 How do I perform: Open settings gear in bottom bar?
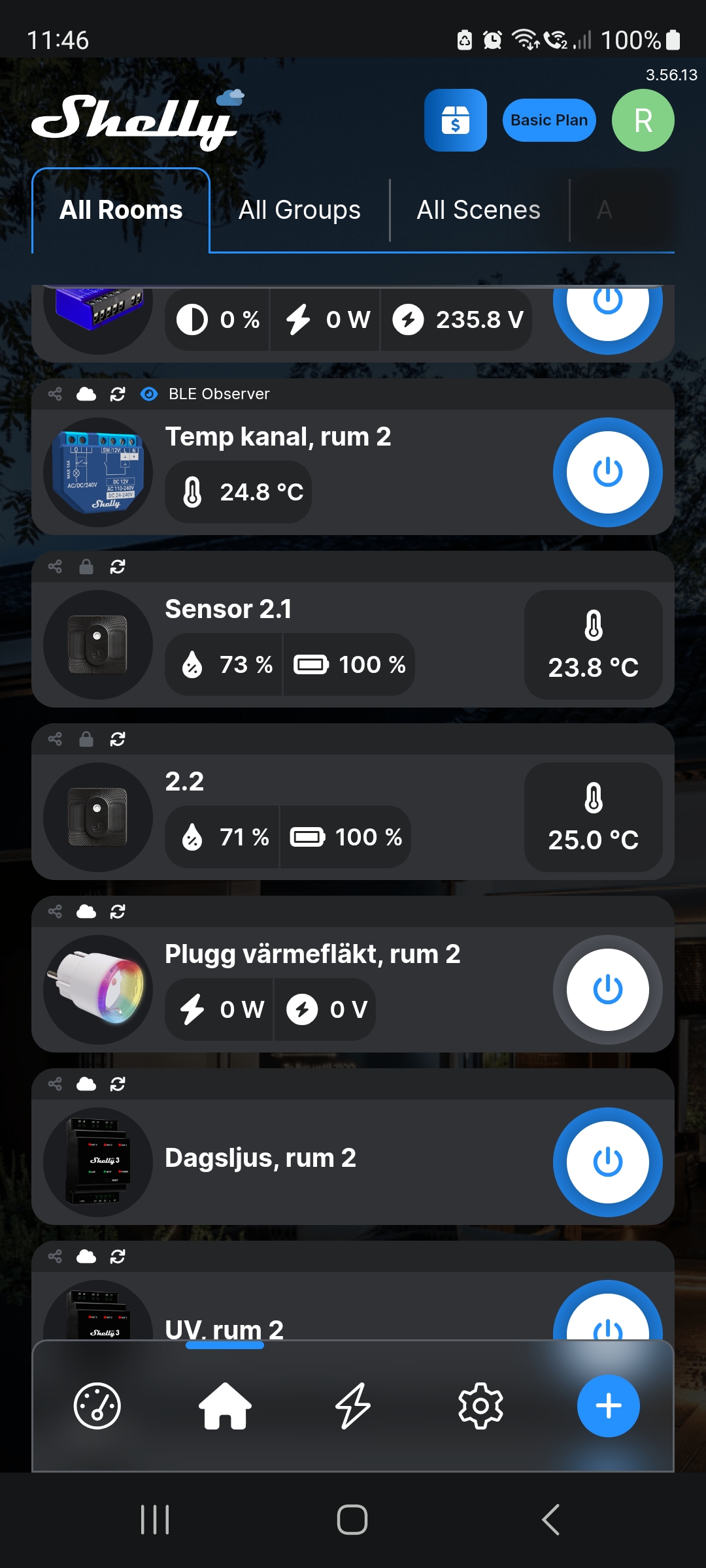[480, 1406]
